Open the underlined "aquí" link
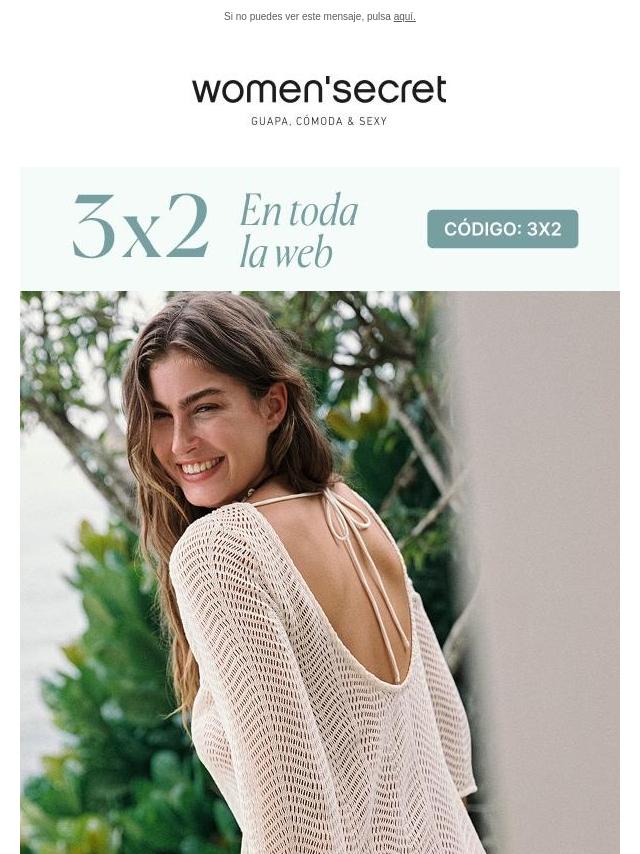 click(404, 17)
